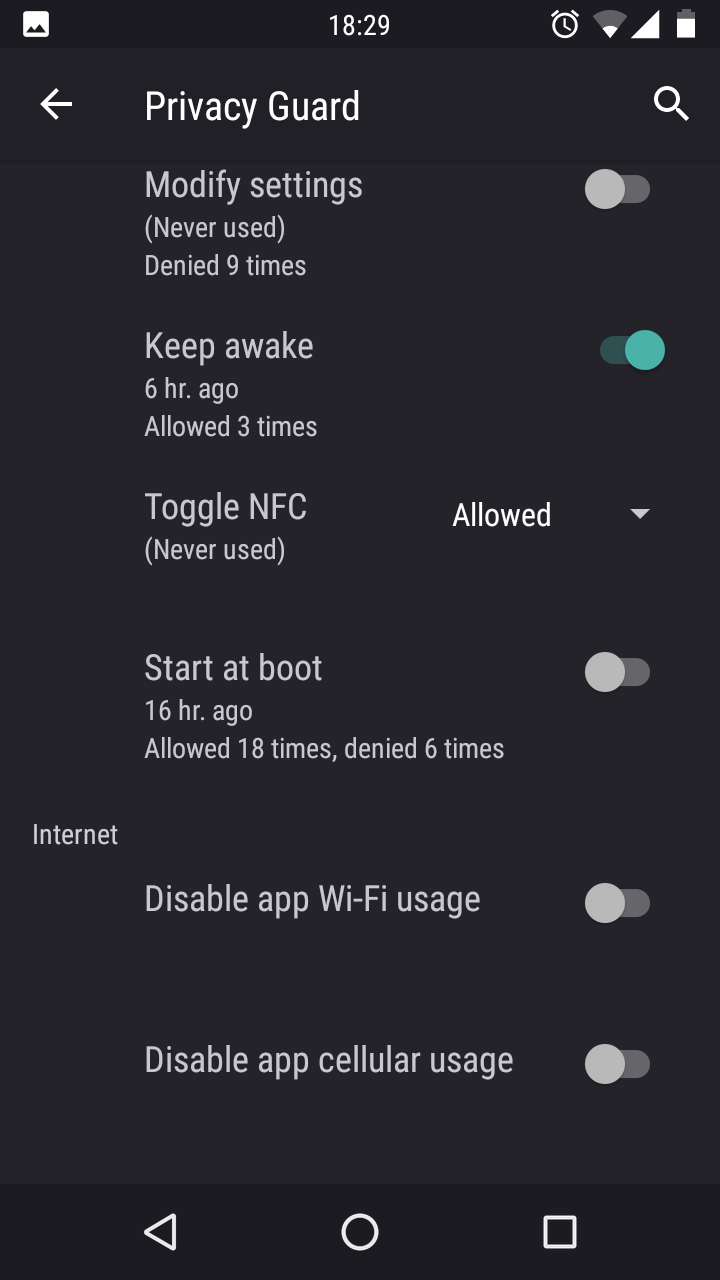Toggle the Start at boot switch
Viewport: 720px width, 1280px height.
click(618, 672)
